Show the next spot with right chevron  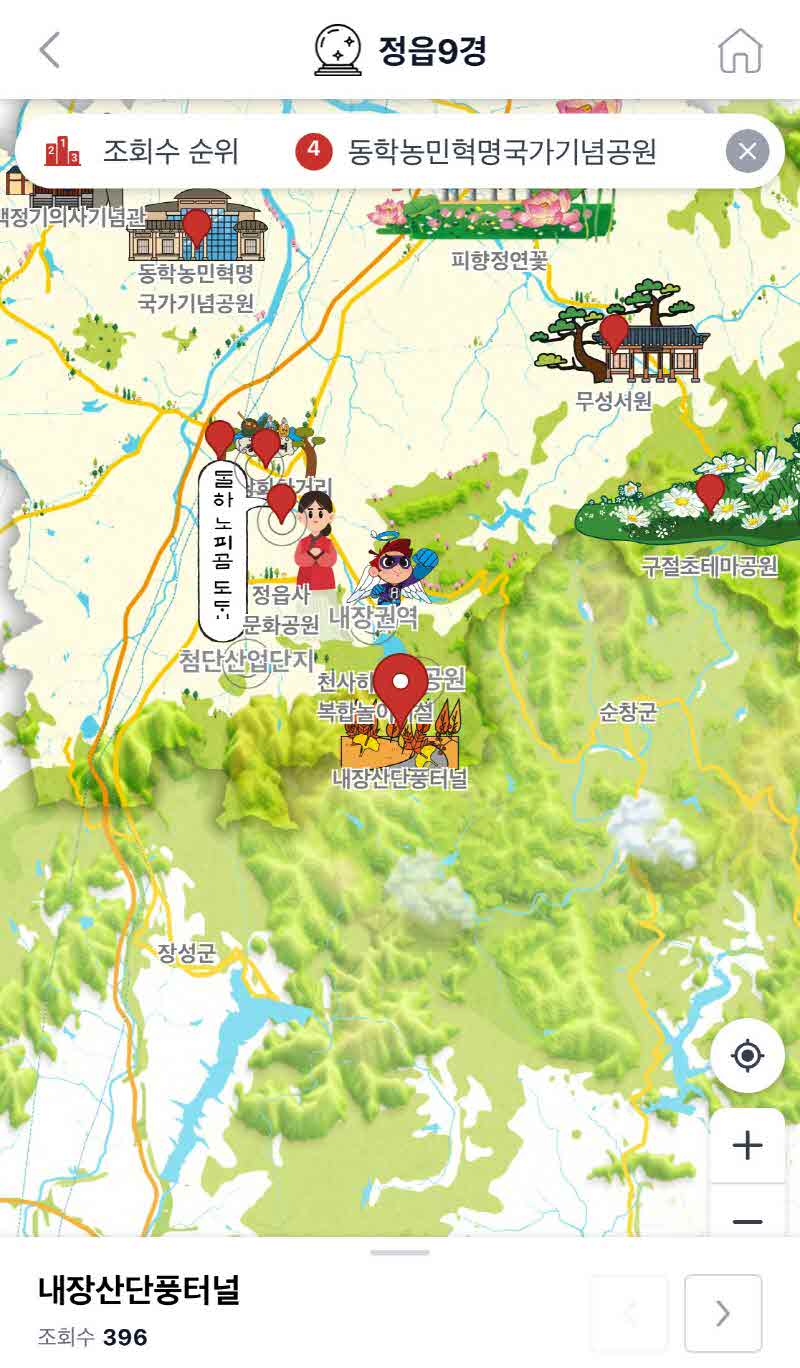[723, 1313]
